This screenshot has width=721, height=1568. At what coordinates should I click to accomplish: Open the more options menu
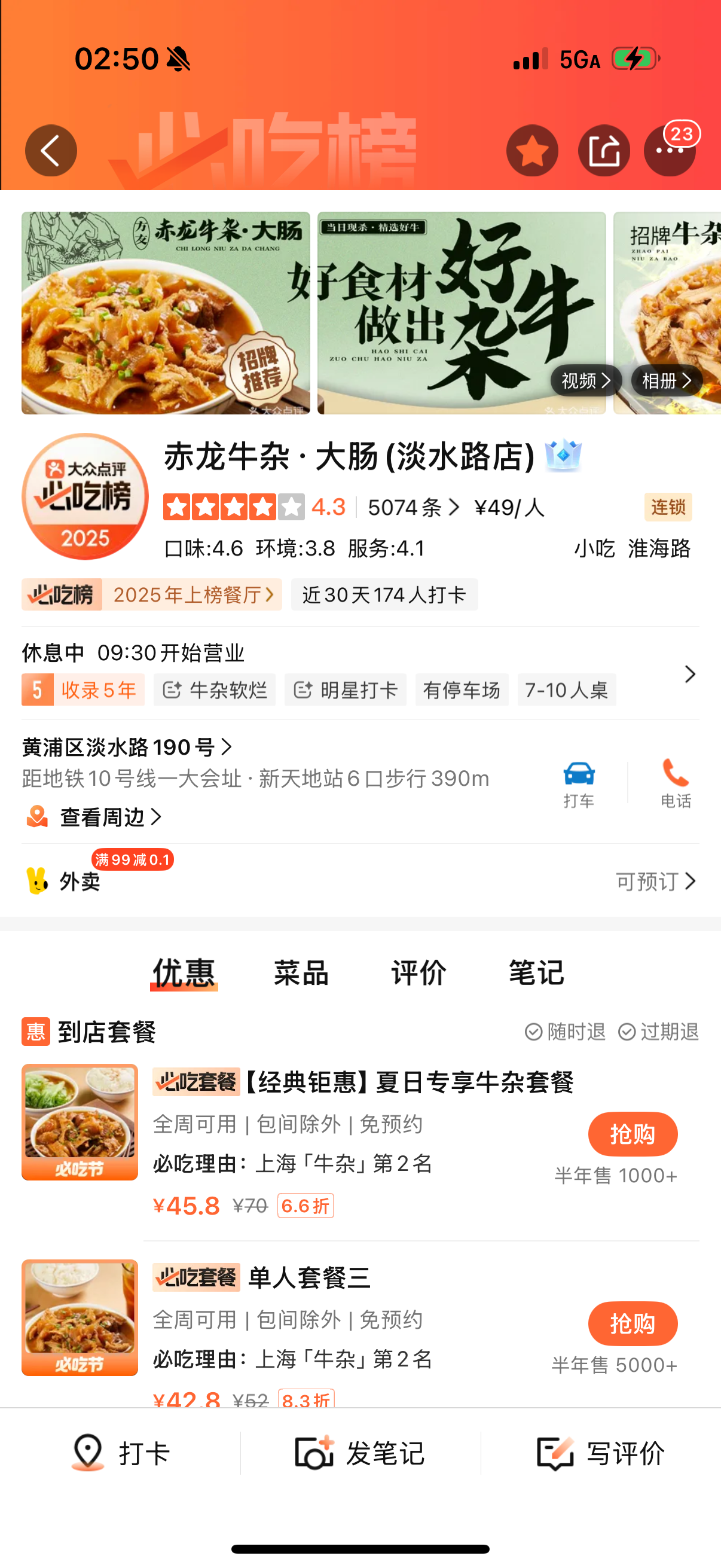point(670,150)
